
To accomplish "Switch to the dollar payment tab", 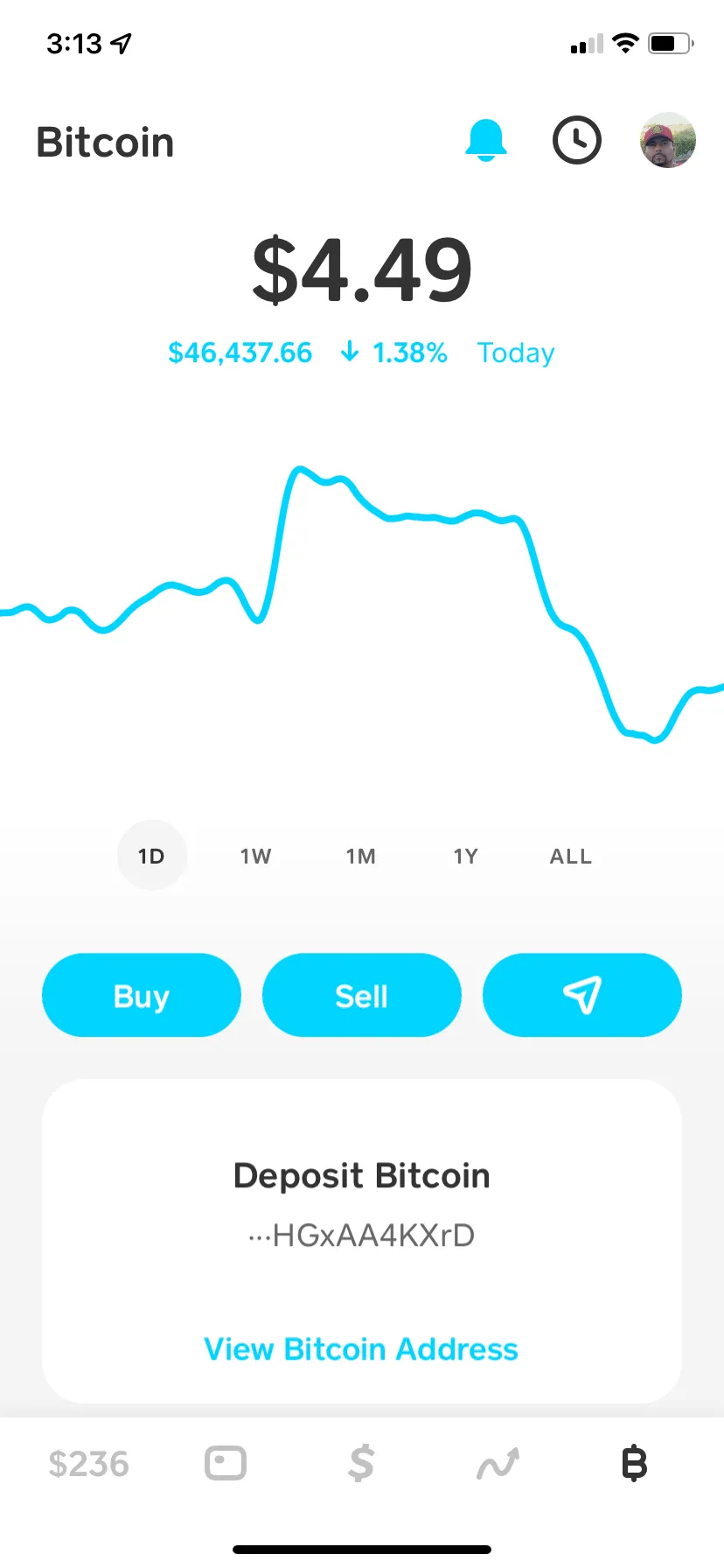I will click(x=362, y=1463).
